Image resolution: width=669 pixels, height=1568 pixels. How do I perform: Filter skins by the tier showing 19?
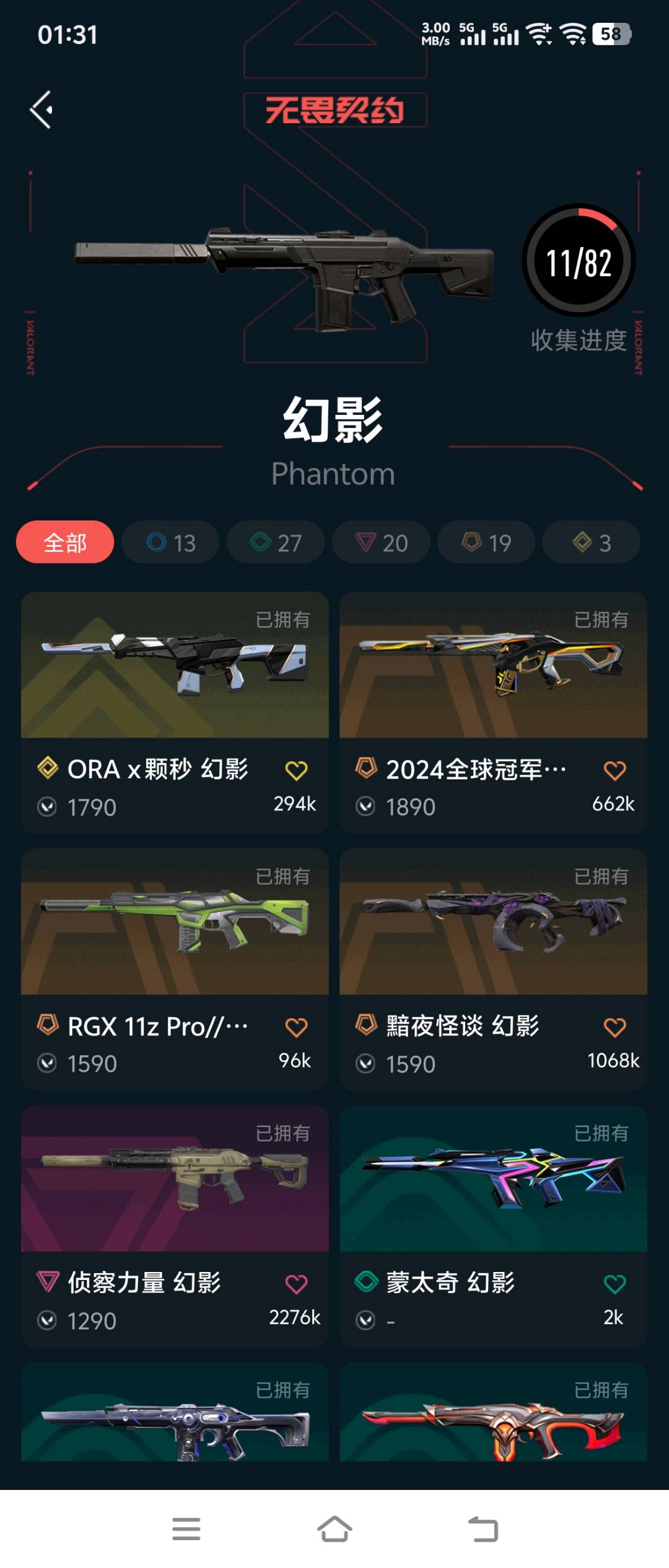pos(486,542)
